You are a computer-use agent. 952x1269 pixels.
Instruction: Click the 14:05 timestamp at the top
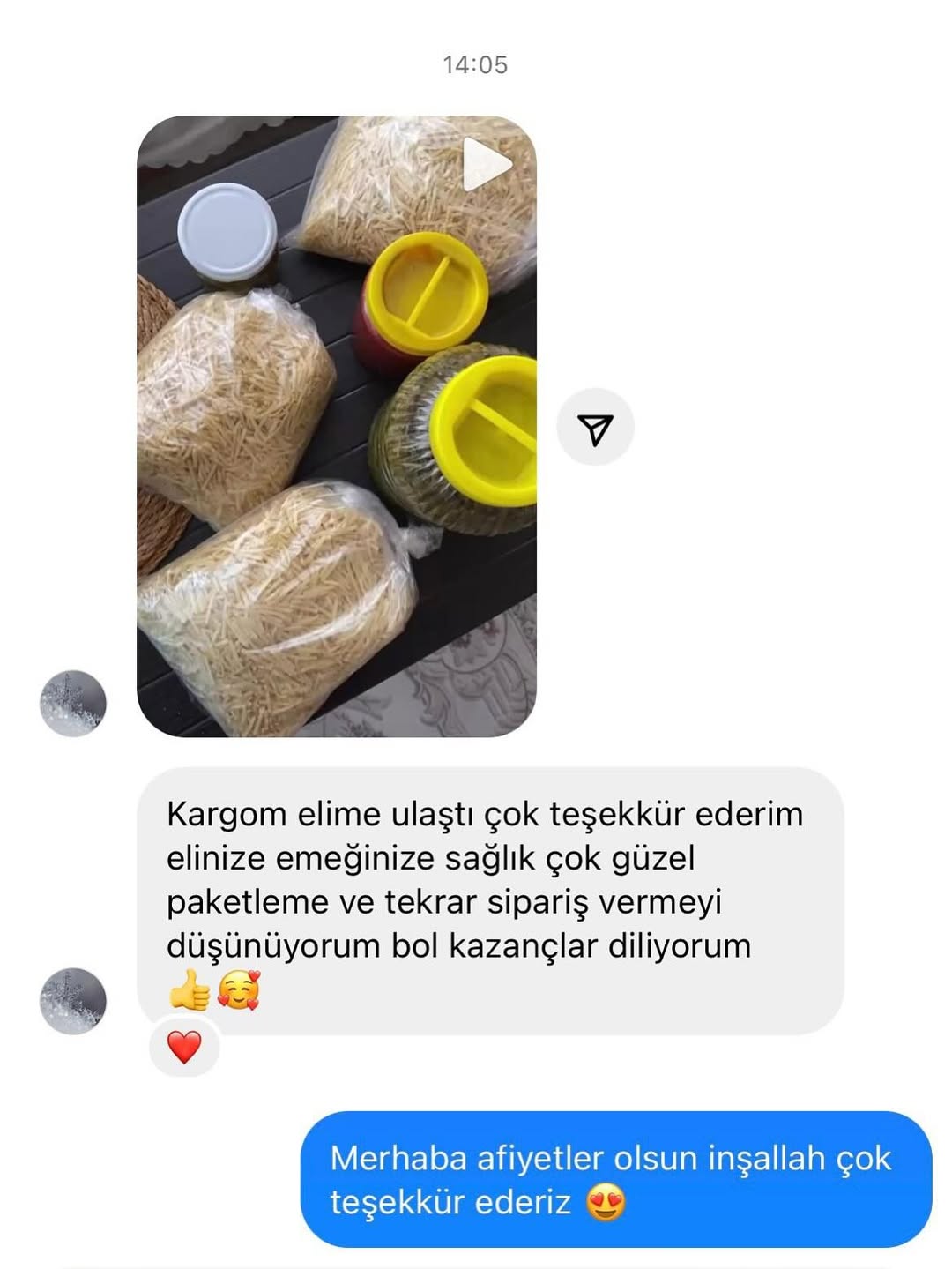pos(476,62)
